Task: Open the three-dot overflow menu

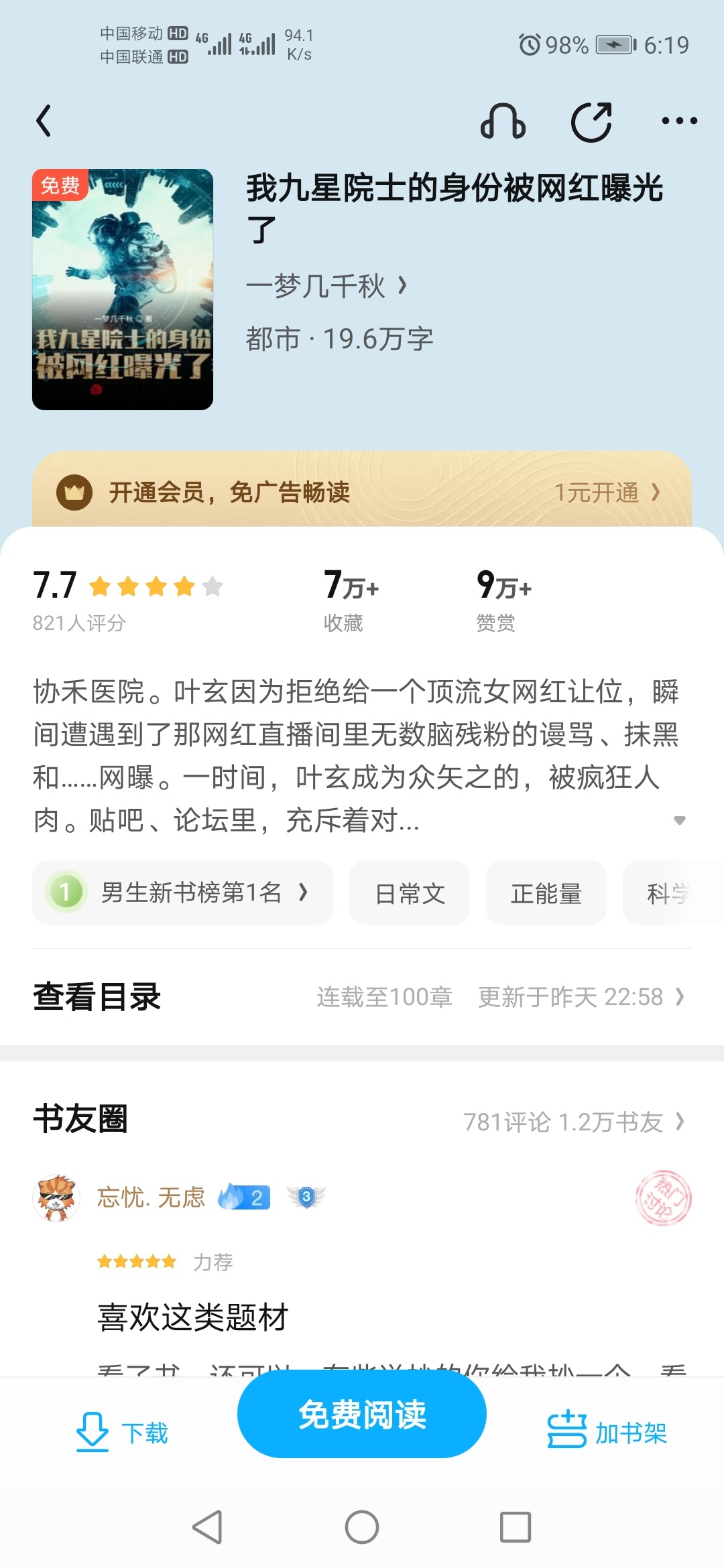Action: [679, 121]
